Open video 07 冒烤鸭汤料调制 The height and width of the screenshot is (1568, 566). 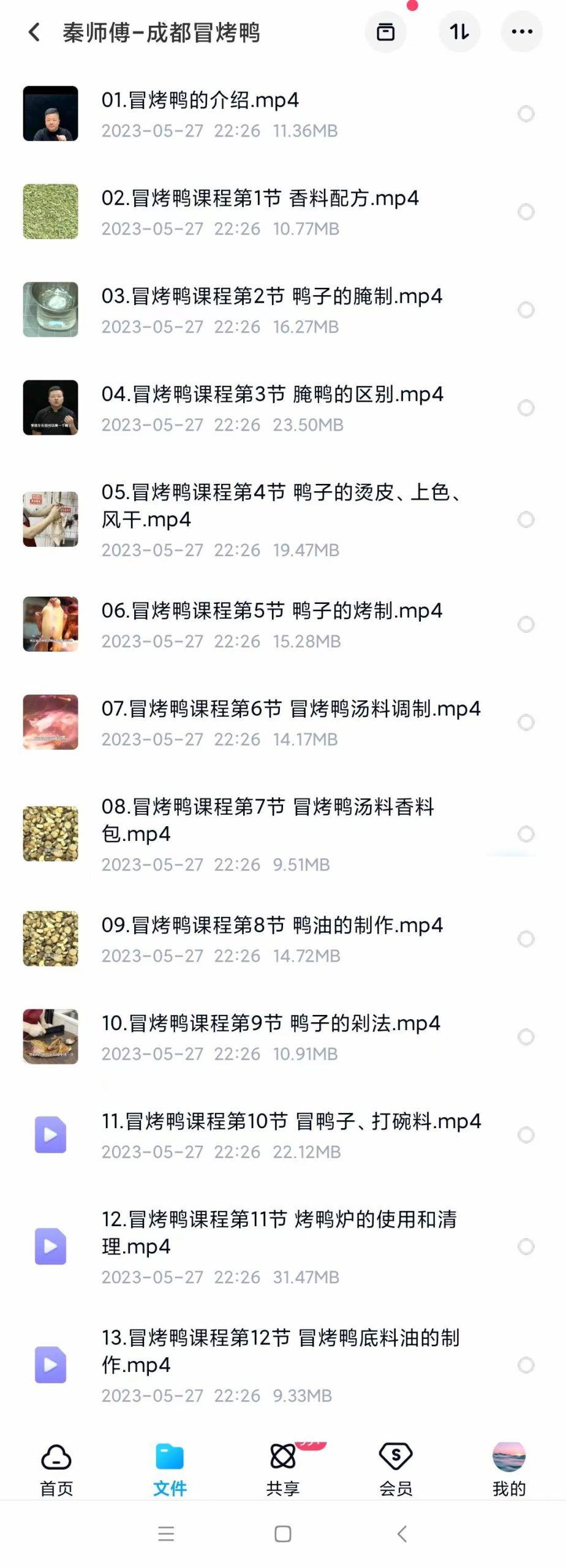pos(290,709)
